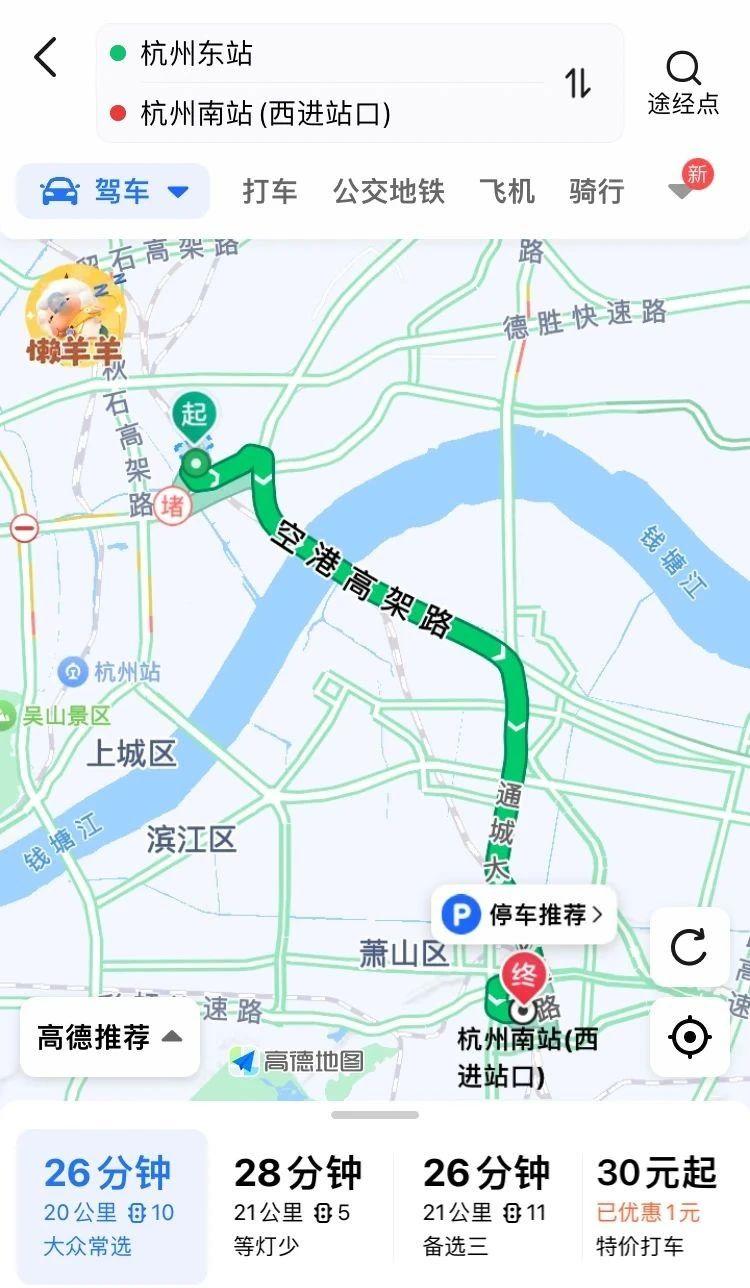Refresh the route
Viewport: 750px width, 1288px height.
coord(689,946)
